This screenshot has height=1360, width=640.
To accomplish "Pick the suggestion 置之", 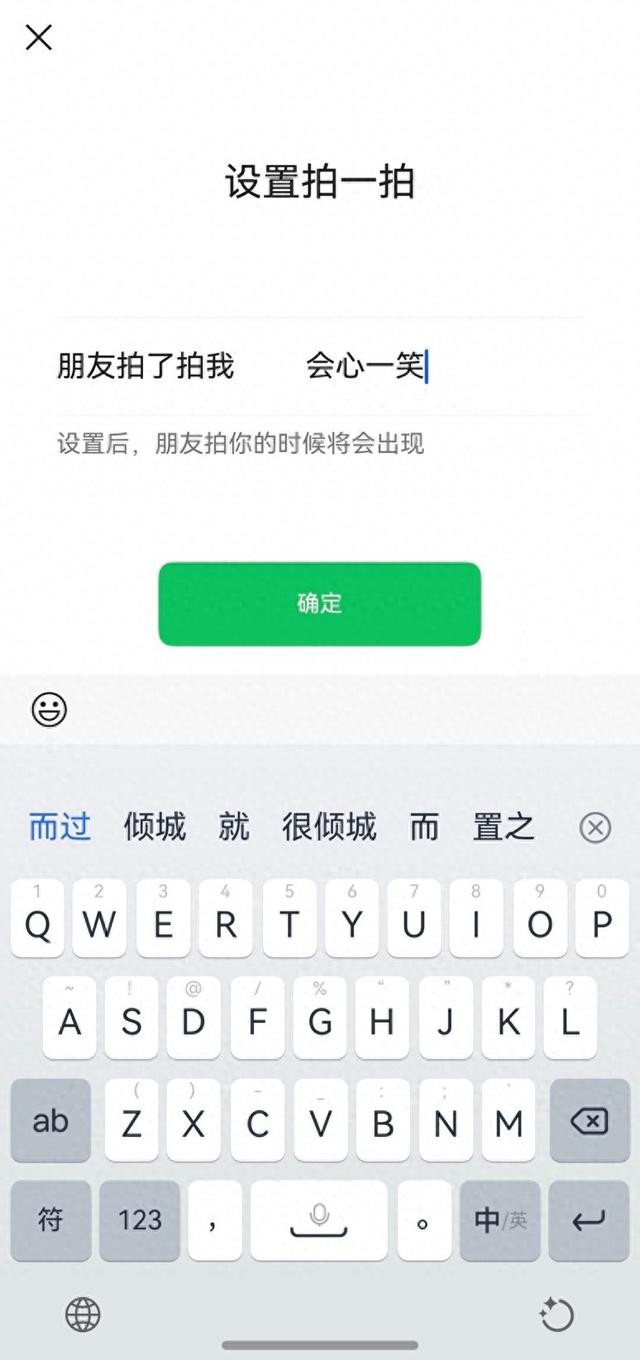I will [x=503, y=827].
